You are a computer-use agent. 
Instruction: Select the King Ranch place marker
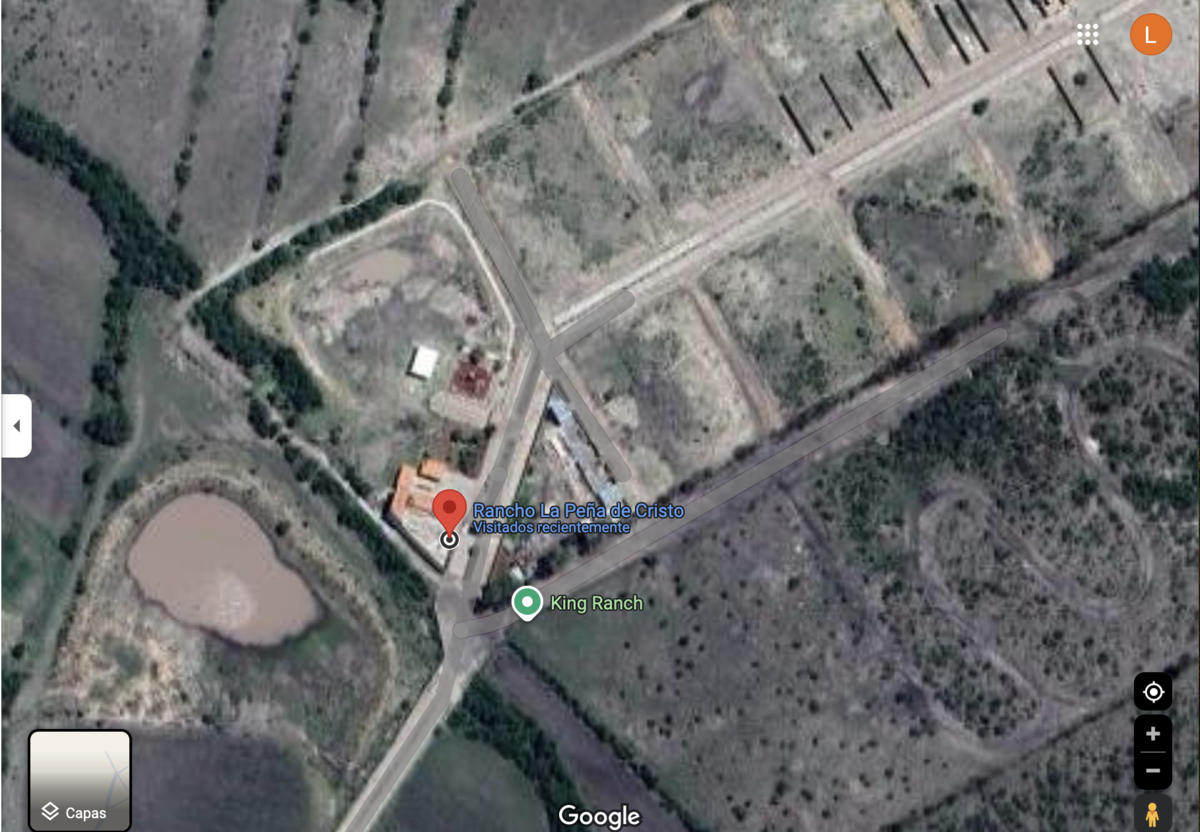[527, 602]
